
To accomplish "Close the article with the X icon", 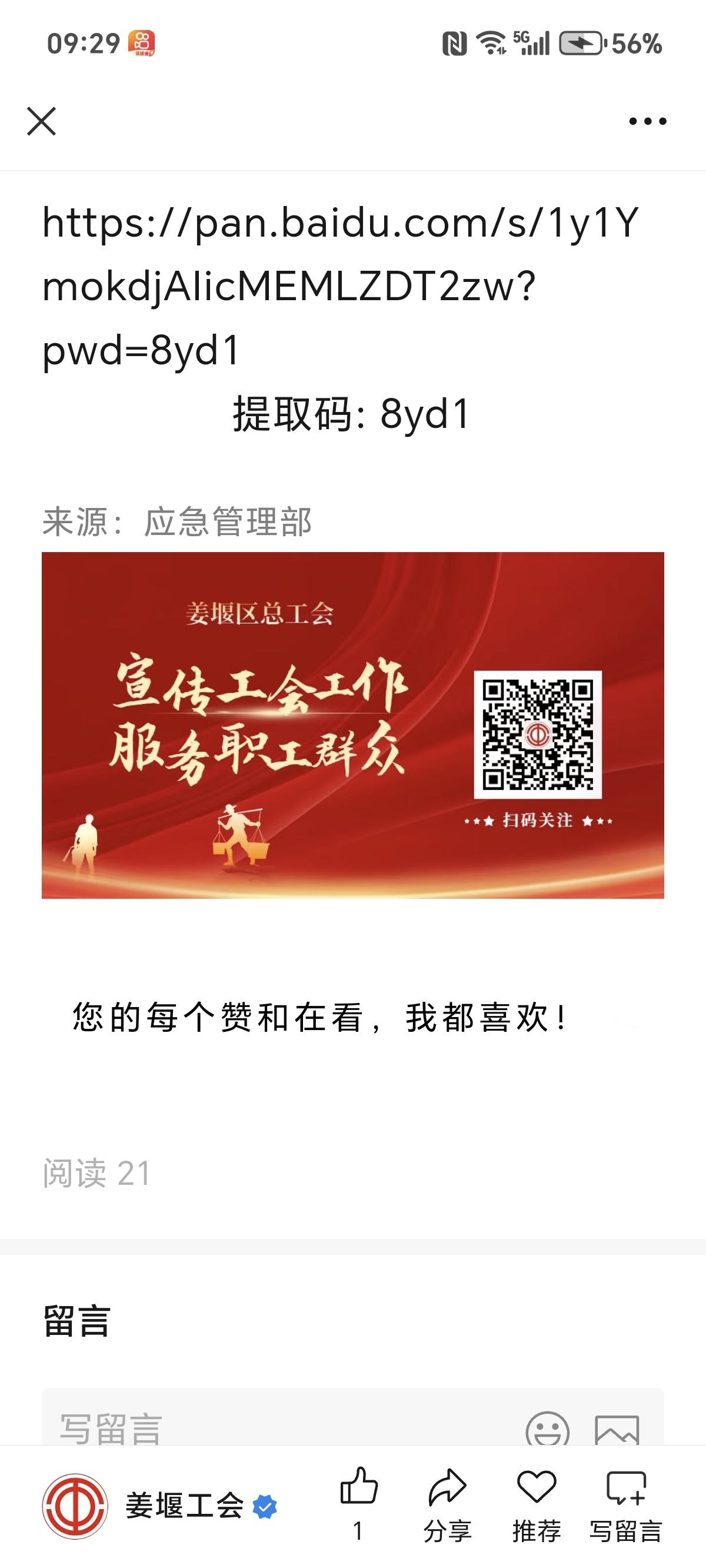I will click(41, 121).
